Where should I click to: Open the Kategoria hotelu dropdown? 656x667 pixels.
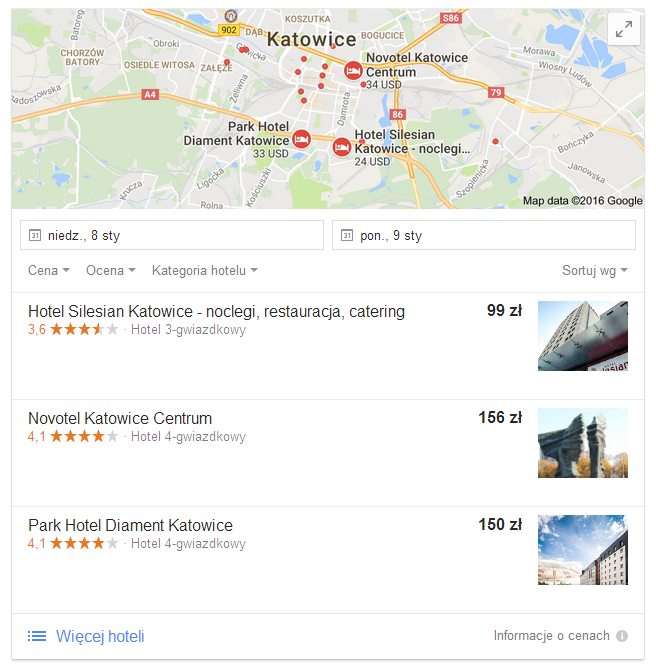click(x=205, y=270)
